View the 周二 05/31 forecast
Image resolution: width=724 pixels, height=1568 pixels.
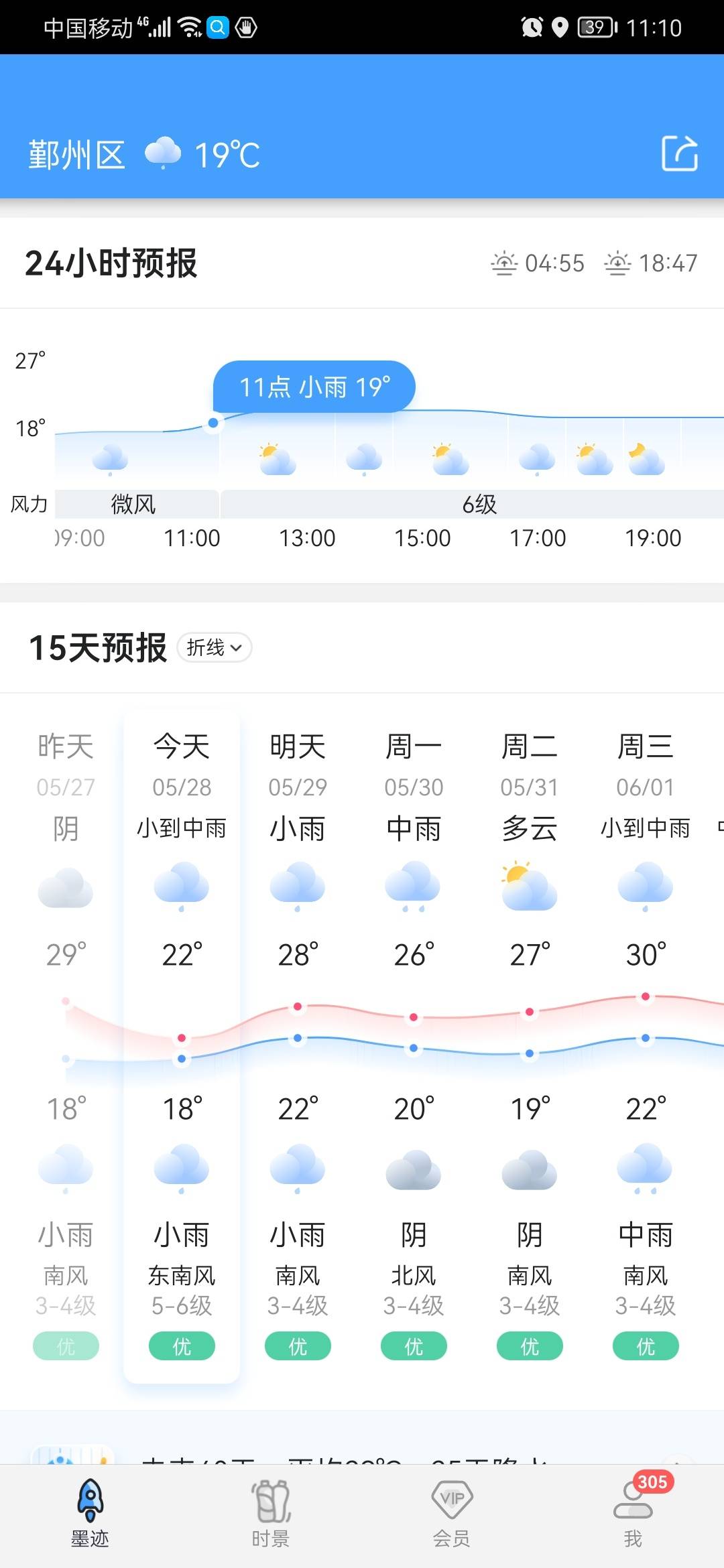pyautogui.click(x=530, y=1046)
